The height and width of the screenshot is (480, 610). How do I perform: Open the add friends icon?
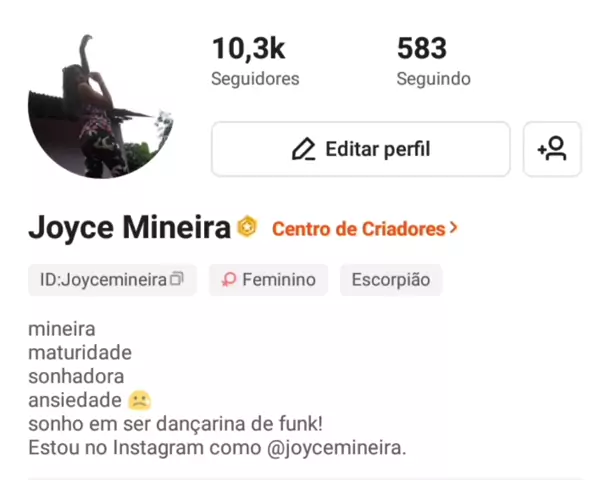point(552,150)
